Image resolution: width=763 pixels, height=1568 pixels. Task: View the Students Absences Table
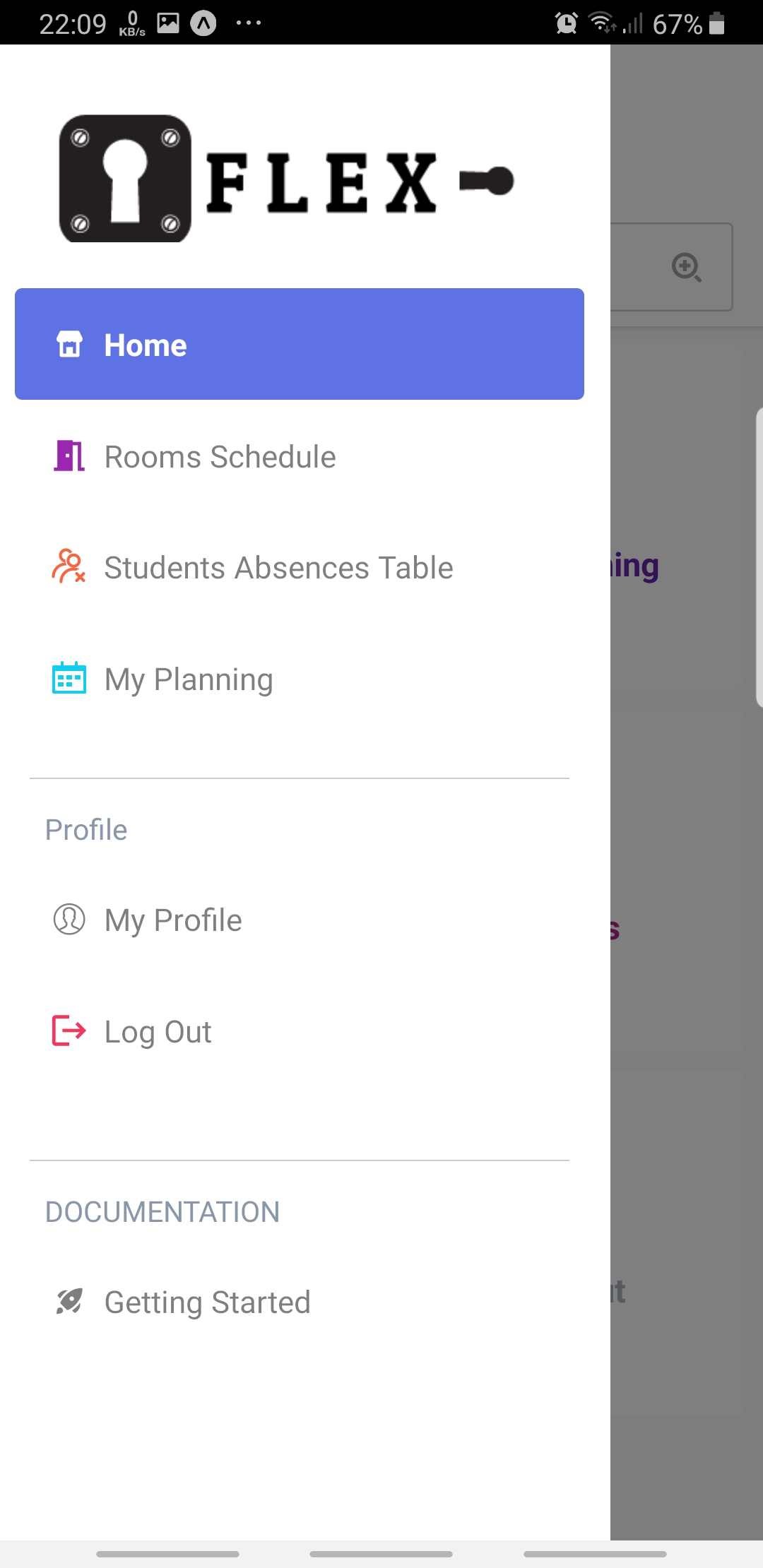278,568
